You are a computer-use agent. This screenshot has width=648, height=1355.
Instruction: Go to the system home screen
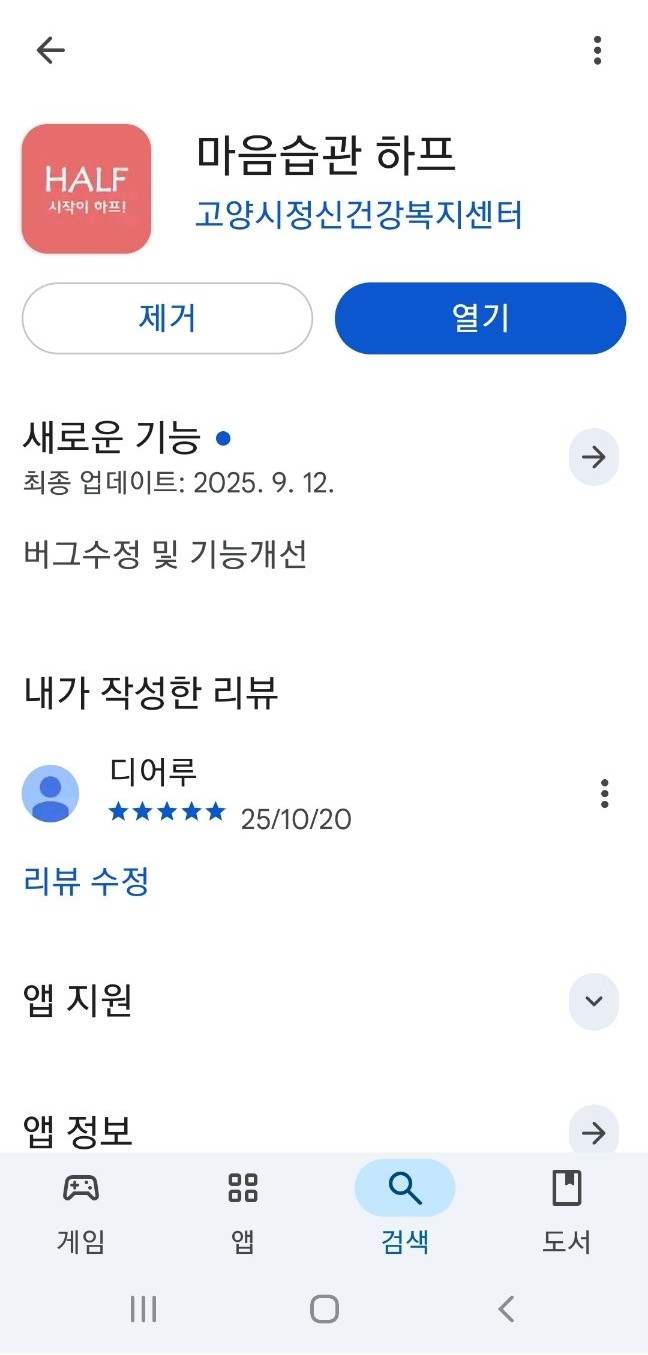coord(324,1308)
